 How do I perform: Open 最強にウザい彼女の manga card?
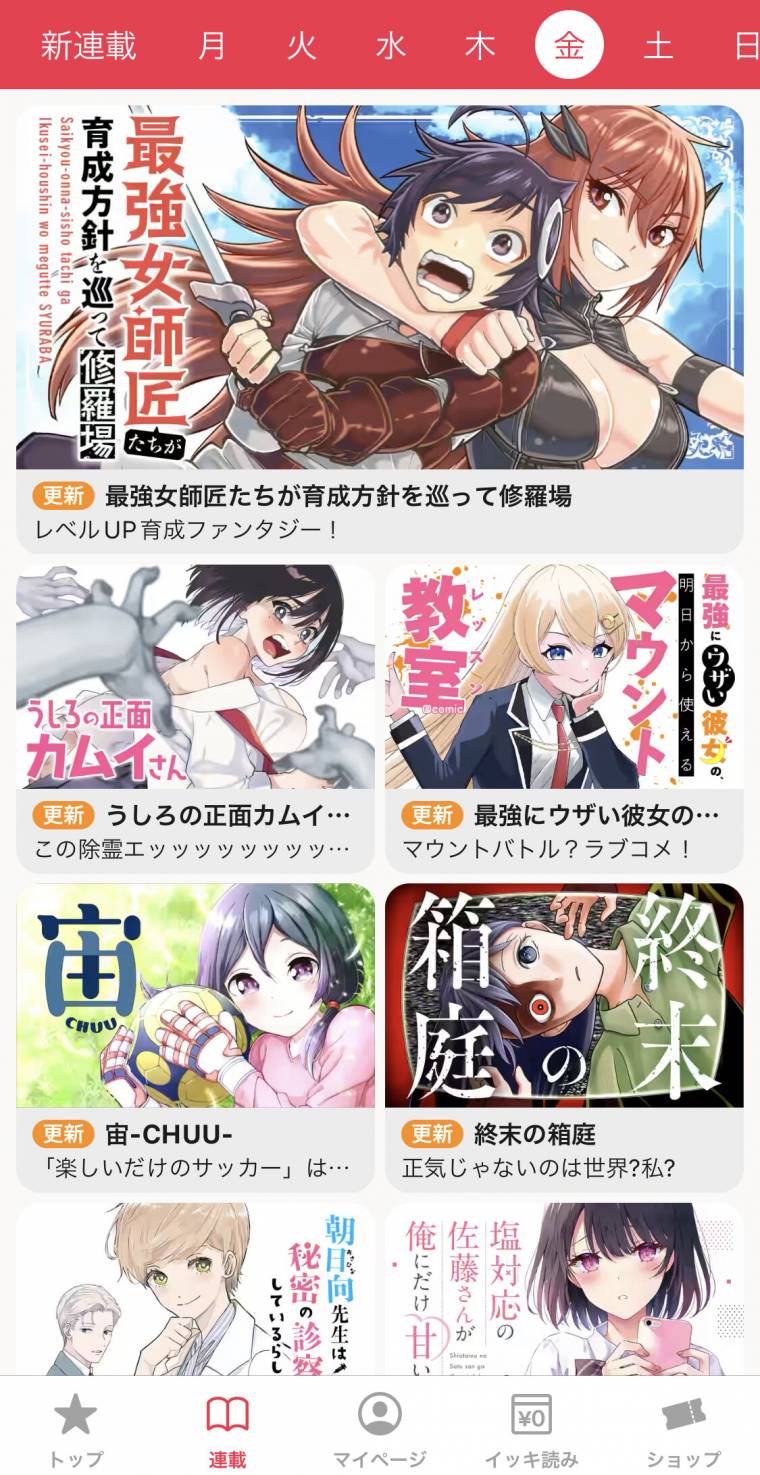pos(564,718)
